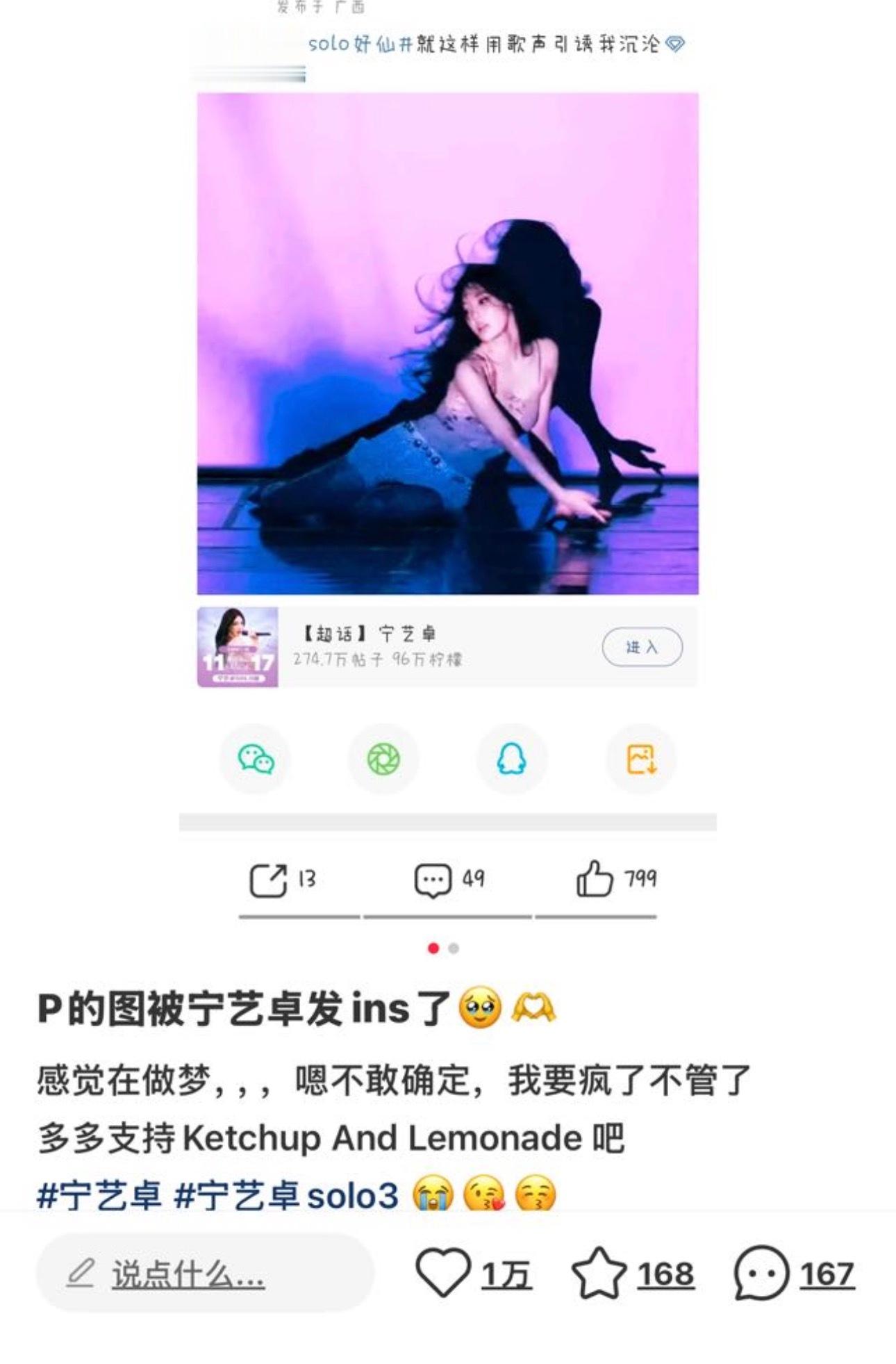Like the post with the thumbs-up icon
896x1364 pixels.
[594, 878]
